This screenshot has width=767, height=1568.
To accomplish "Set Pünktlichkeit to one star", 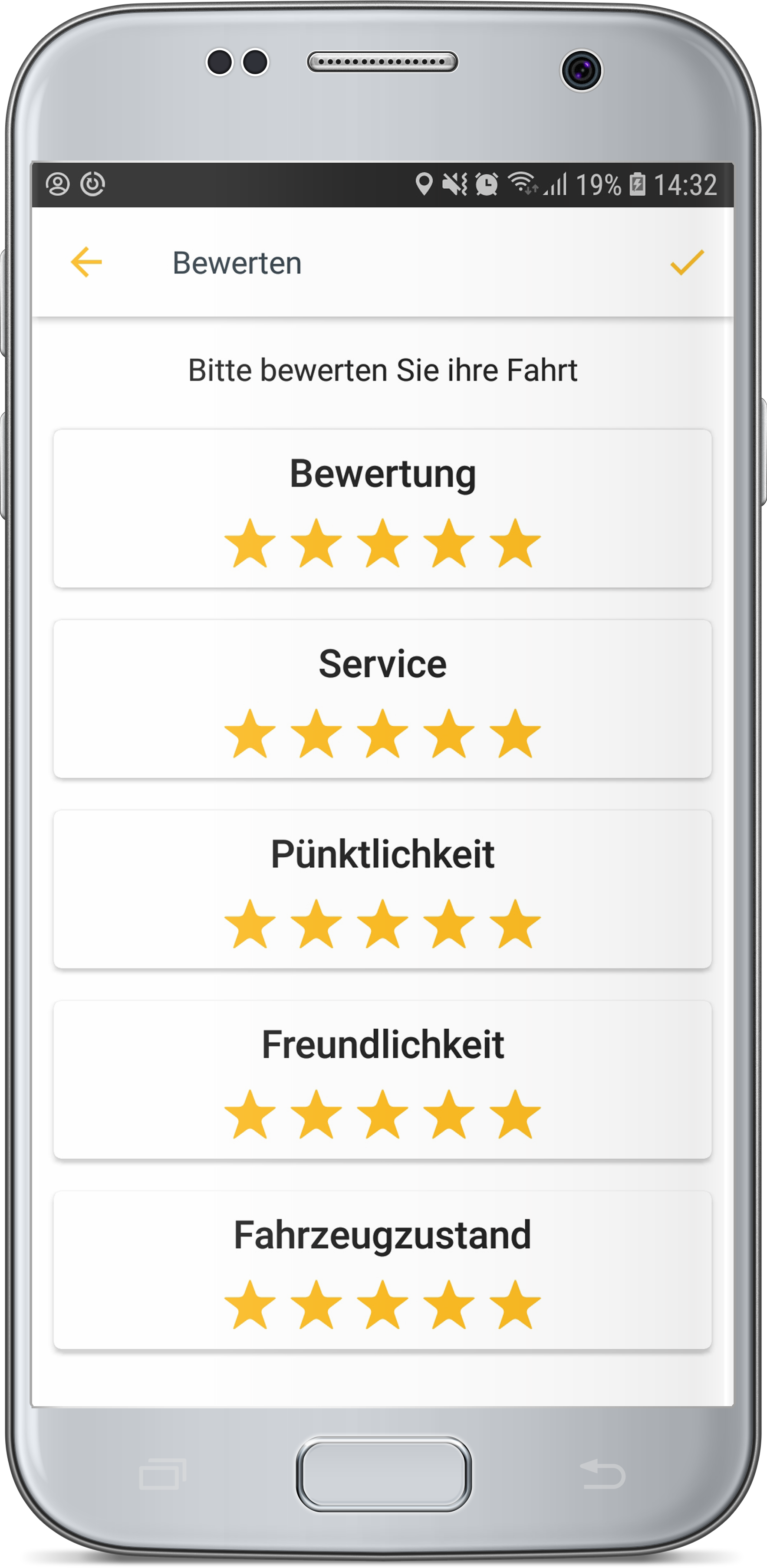I will [250, 925].
